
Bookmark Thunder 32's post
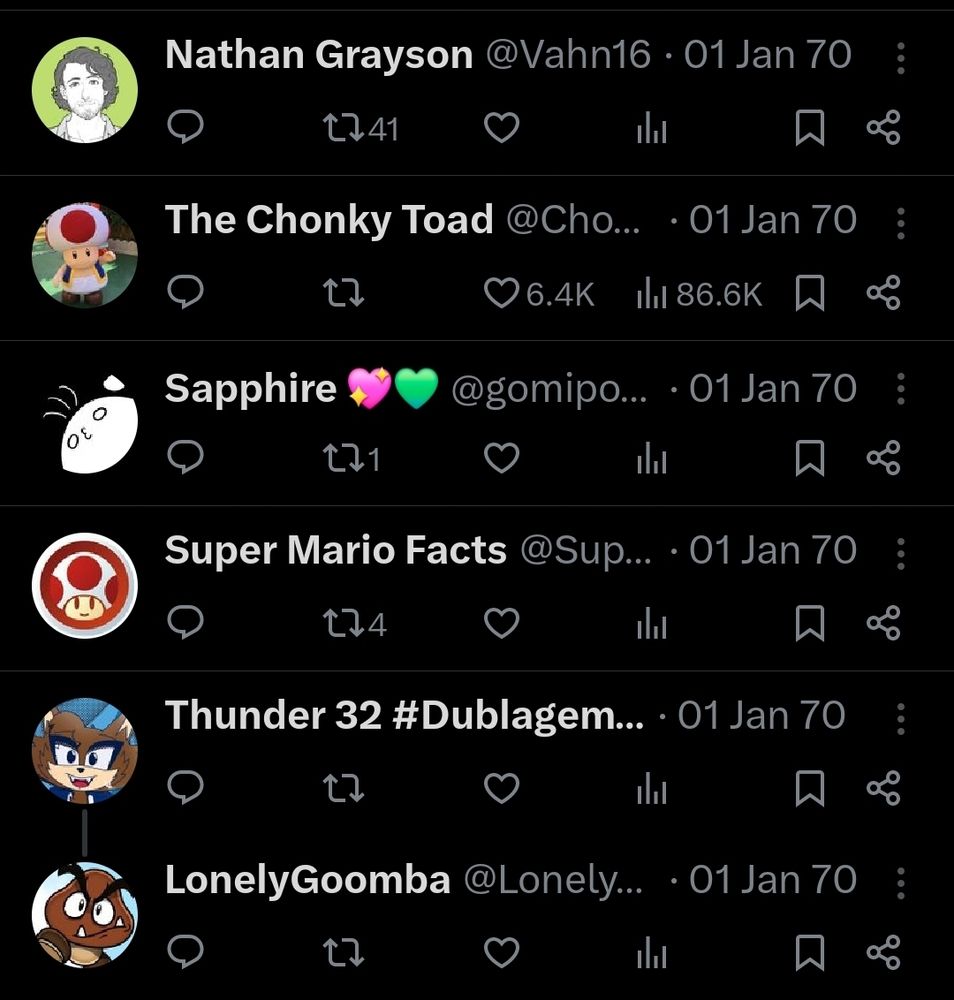809,788
